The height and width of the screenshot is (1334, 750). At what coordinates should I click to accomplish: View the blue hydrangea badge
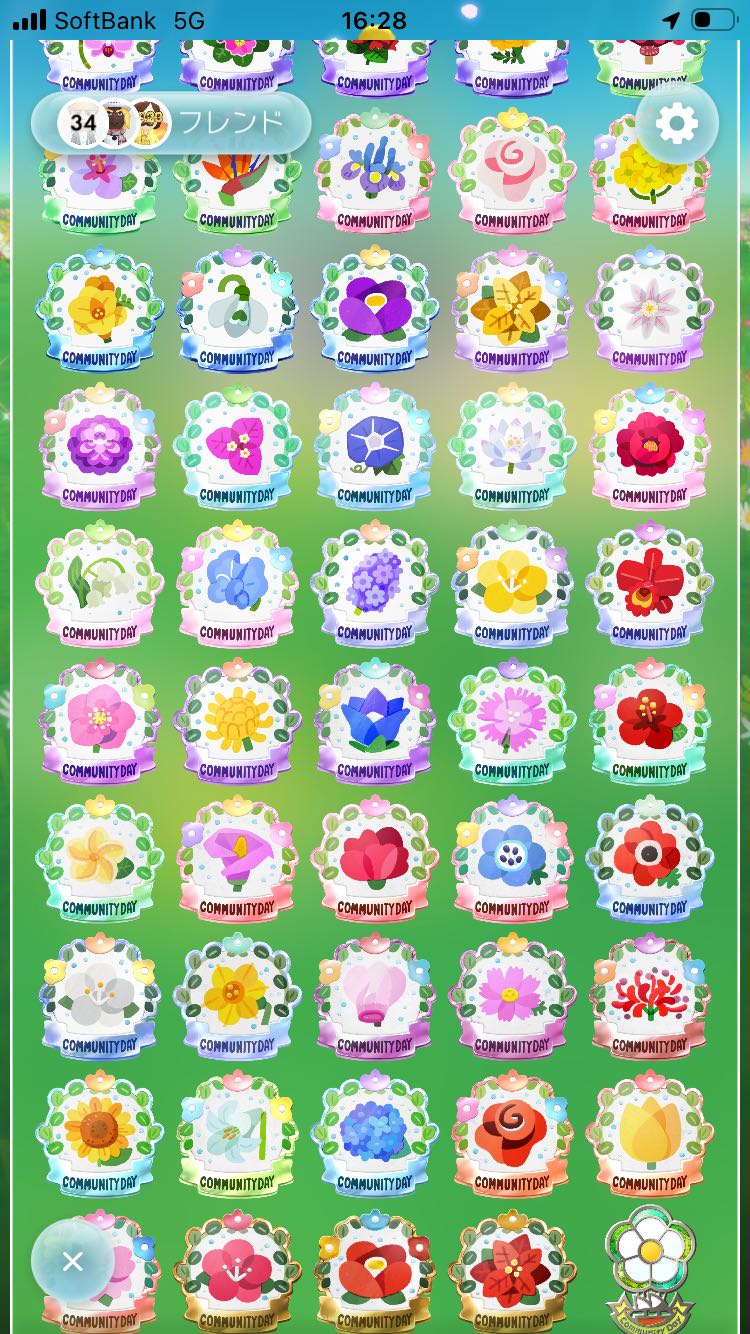tap(374, 1132)
